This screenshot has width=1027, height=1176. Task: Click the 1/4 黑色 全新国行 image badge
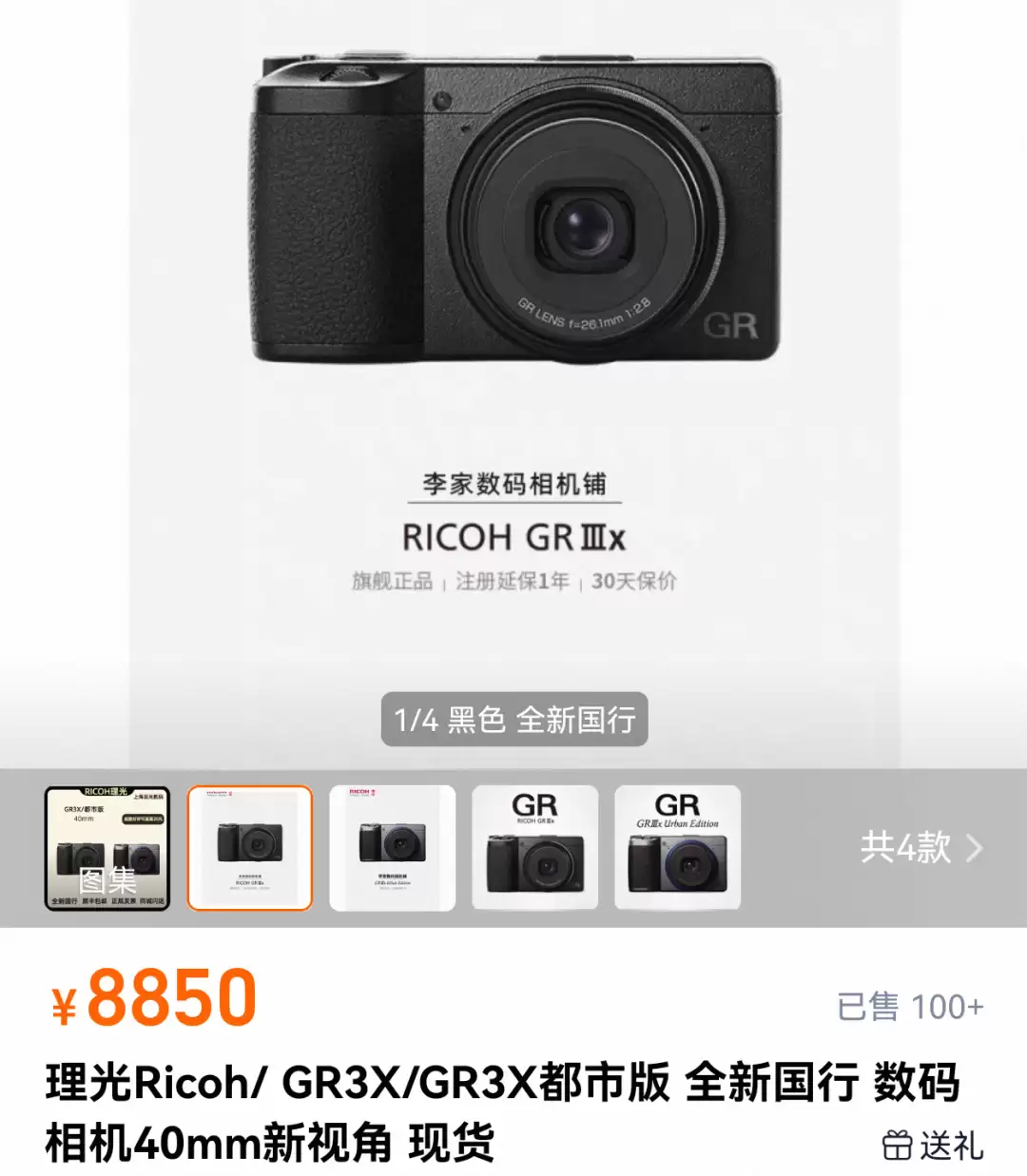pyautogui.click(x=513, y=721)
